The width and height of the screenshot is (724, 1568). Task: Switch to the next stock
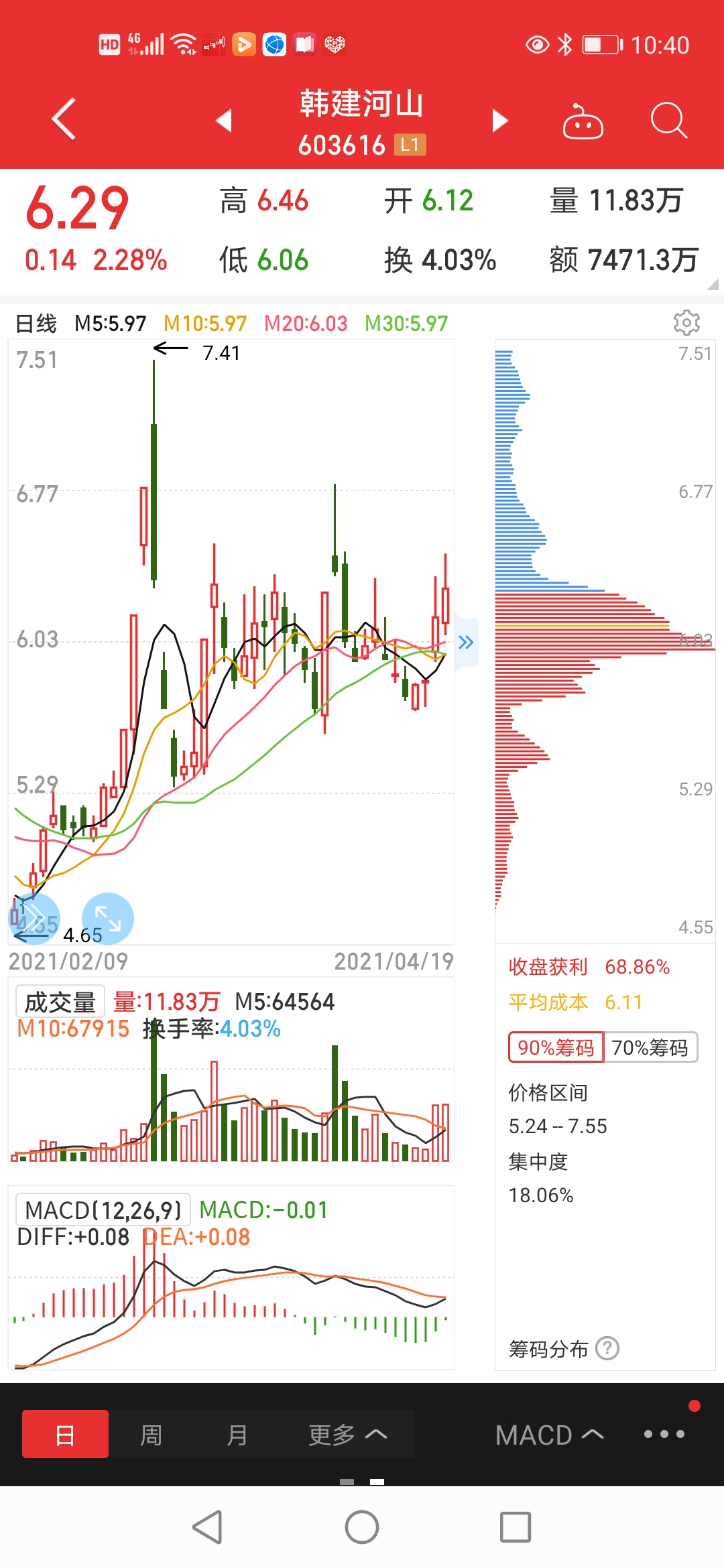click(x=500, y=121)
